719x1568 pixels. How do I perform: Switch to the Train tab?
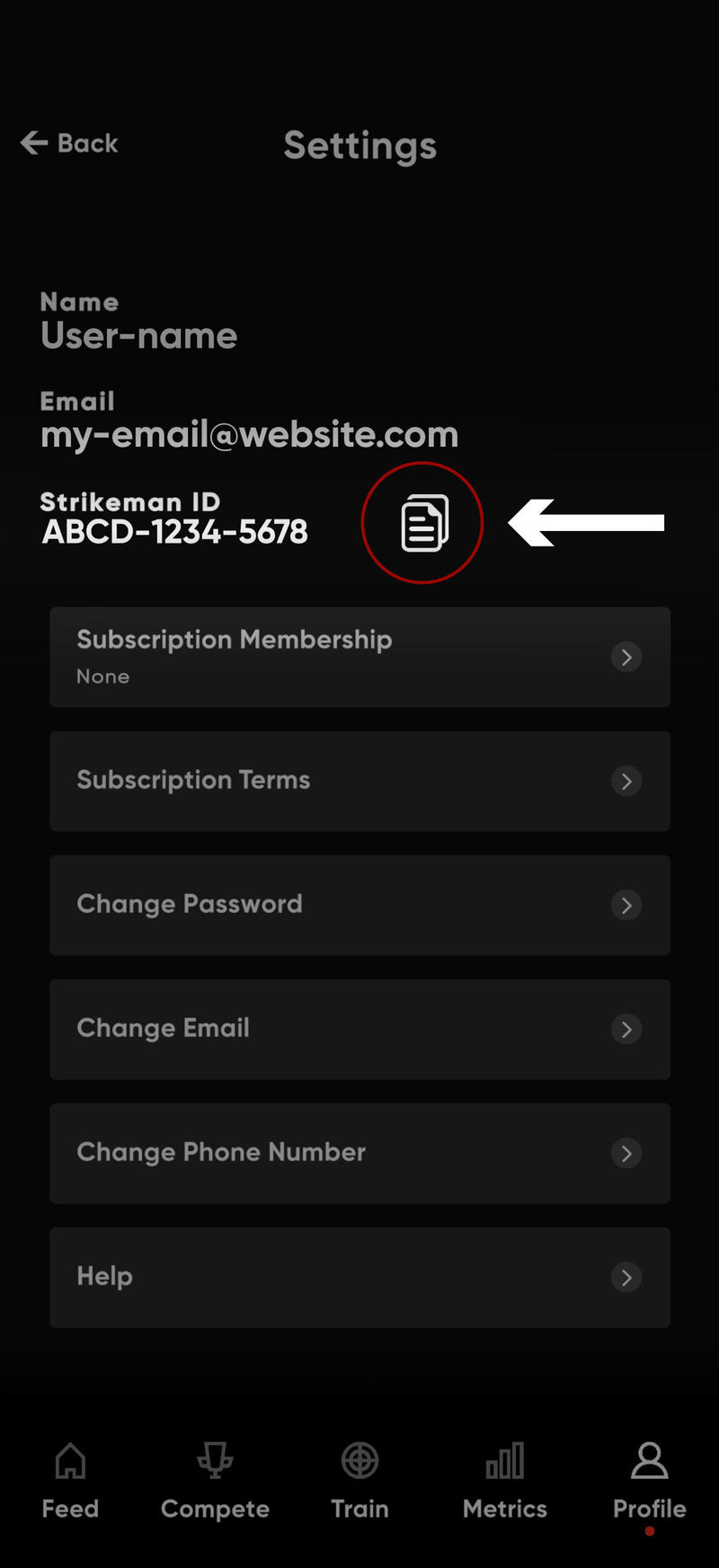359,1480
